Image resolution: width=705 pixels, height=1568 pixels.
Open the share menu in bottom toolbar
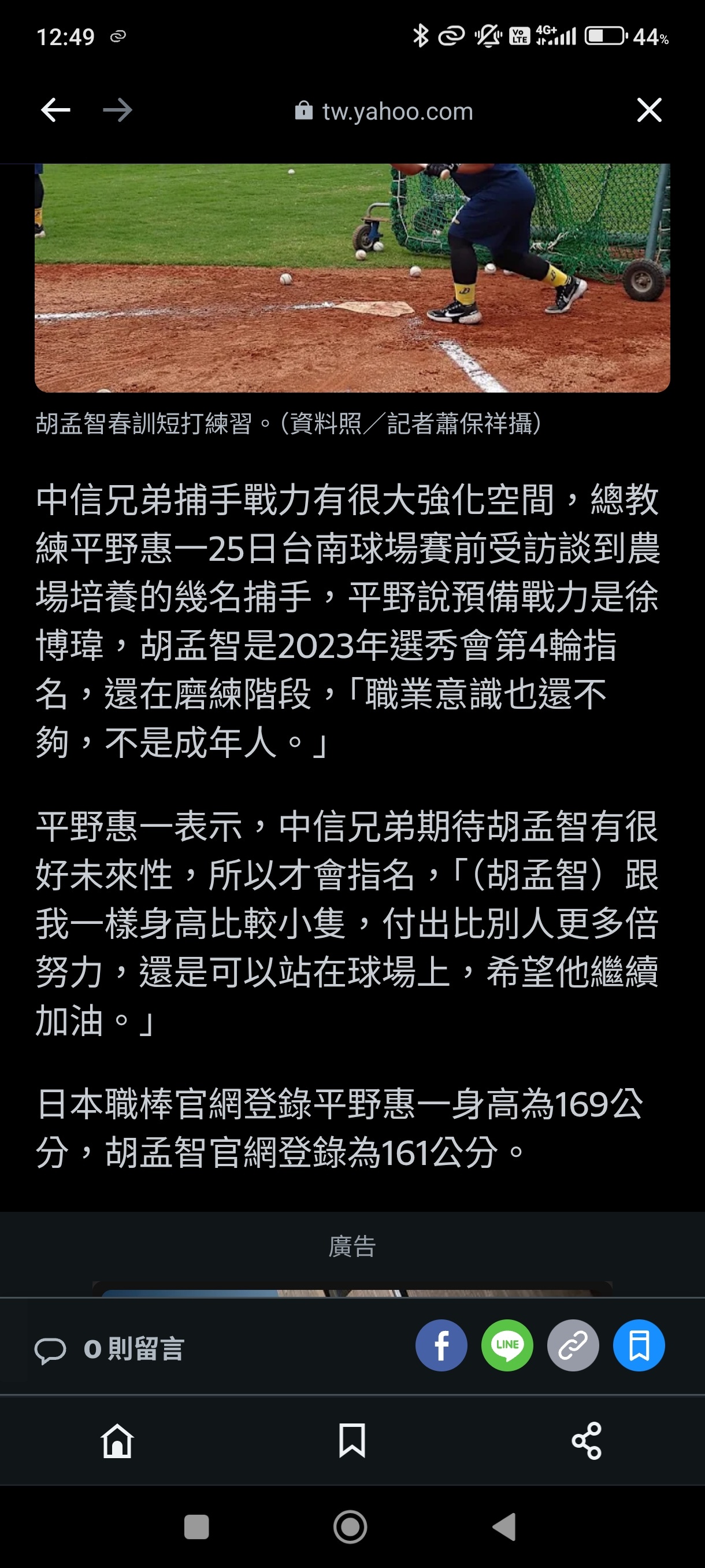(587, 1440)
